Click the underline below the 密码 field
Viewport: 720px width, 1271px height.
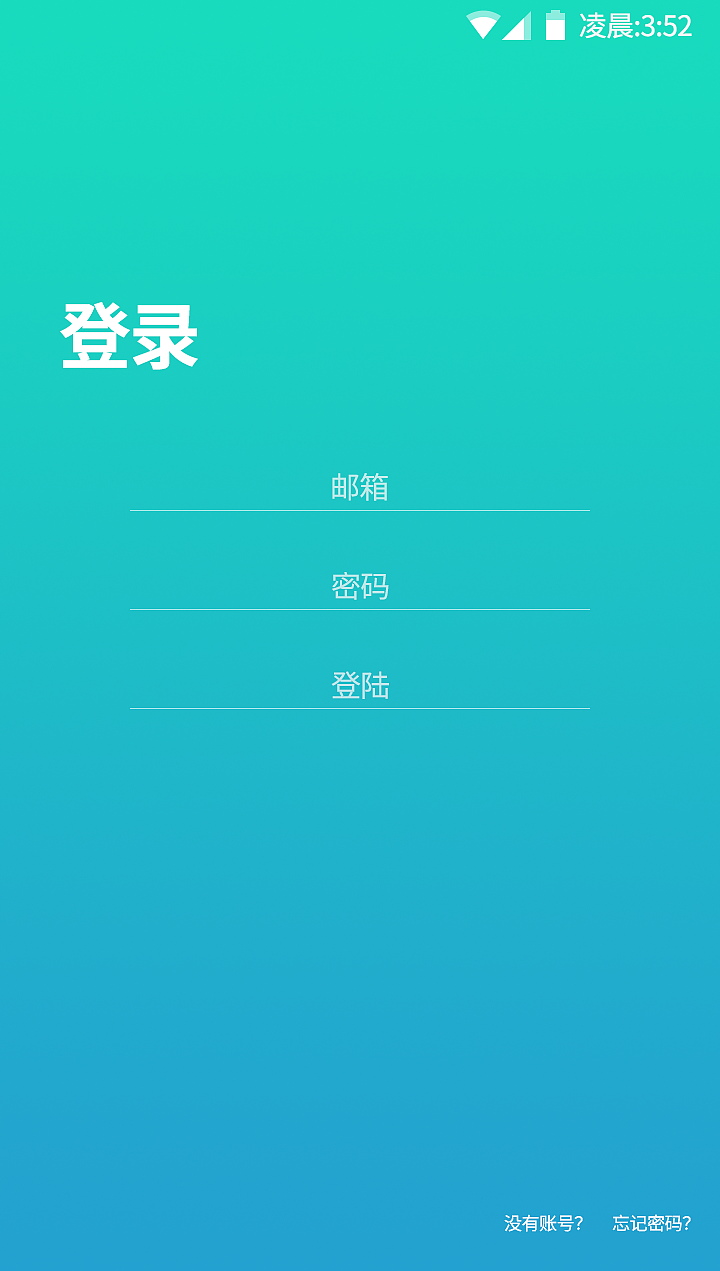pos(360,611)
